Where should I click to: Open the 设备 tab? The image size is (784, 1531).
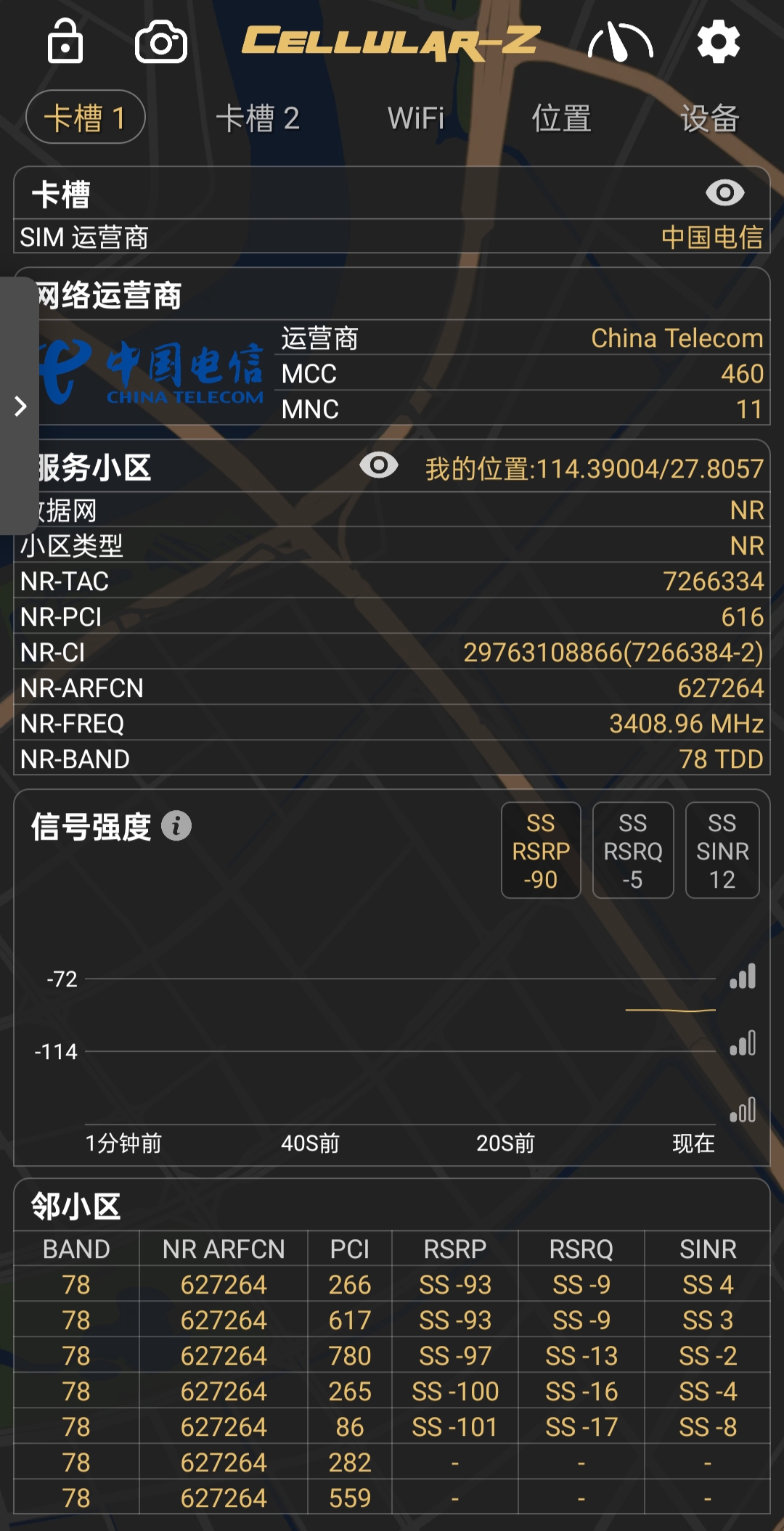tap(710, 118)
